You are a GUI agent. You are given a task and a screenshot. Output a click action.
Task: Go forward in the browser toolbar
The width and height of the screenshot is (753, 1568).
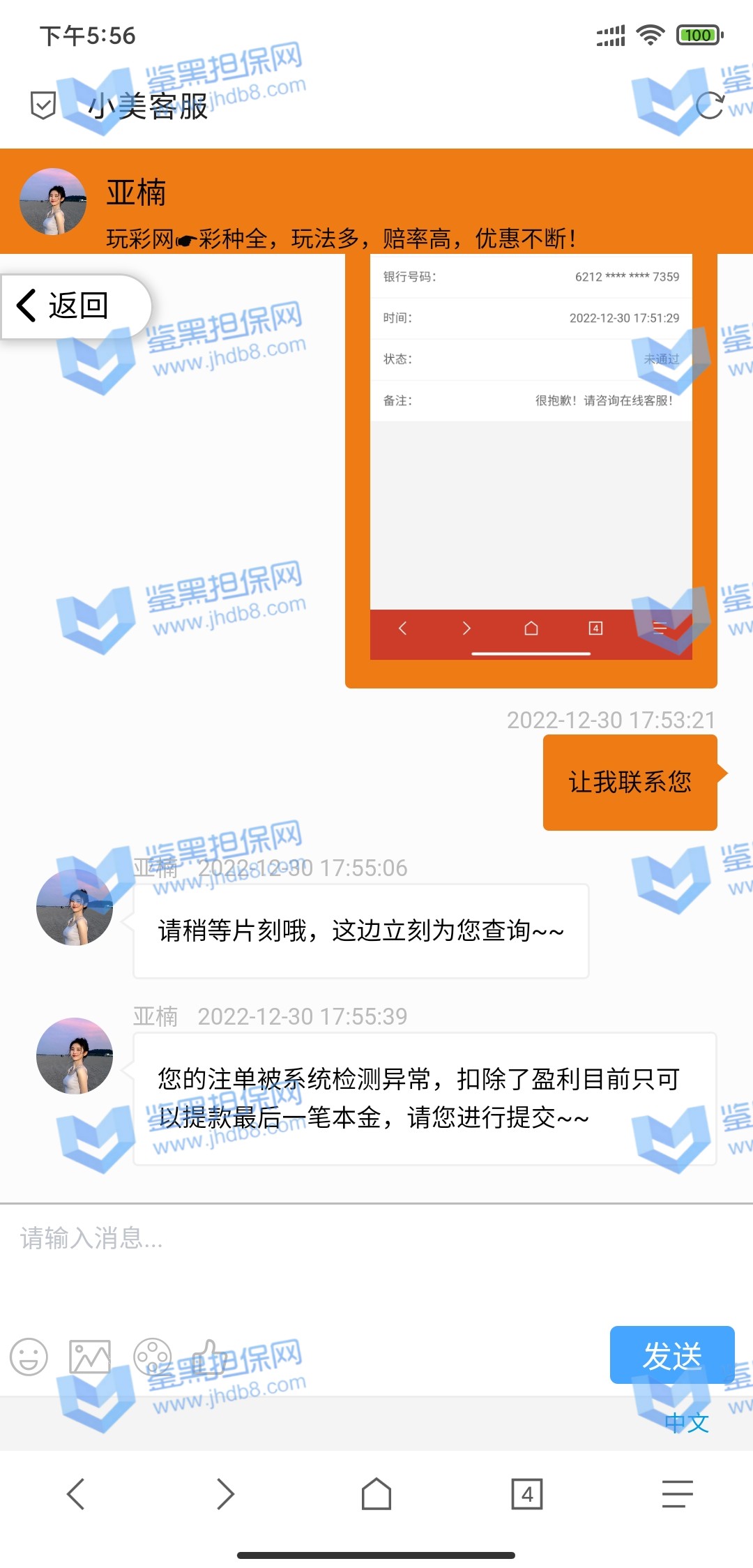[225, 1493]
